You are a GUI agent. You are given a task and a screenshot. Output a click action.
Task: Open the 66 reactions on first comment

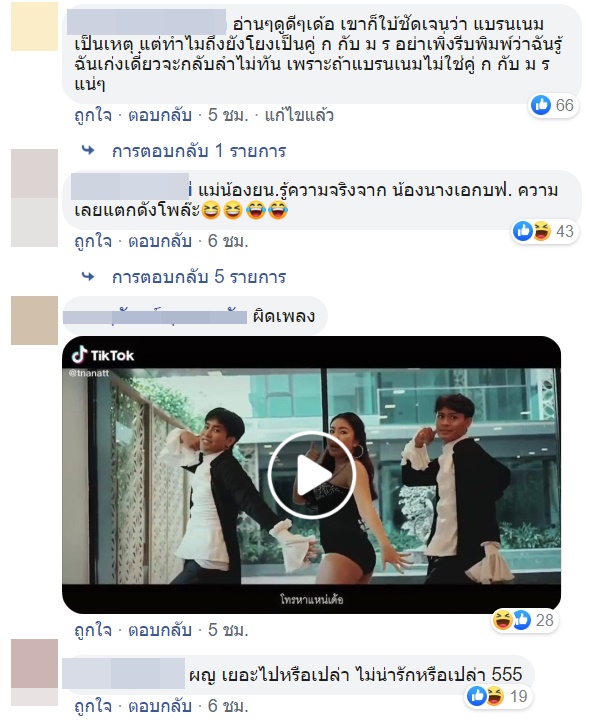click(552, 105)
